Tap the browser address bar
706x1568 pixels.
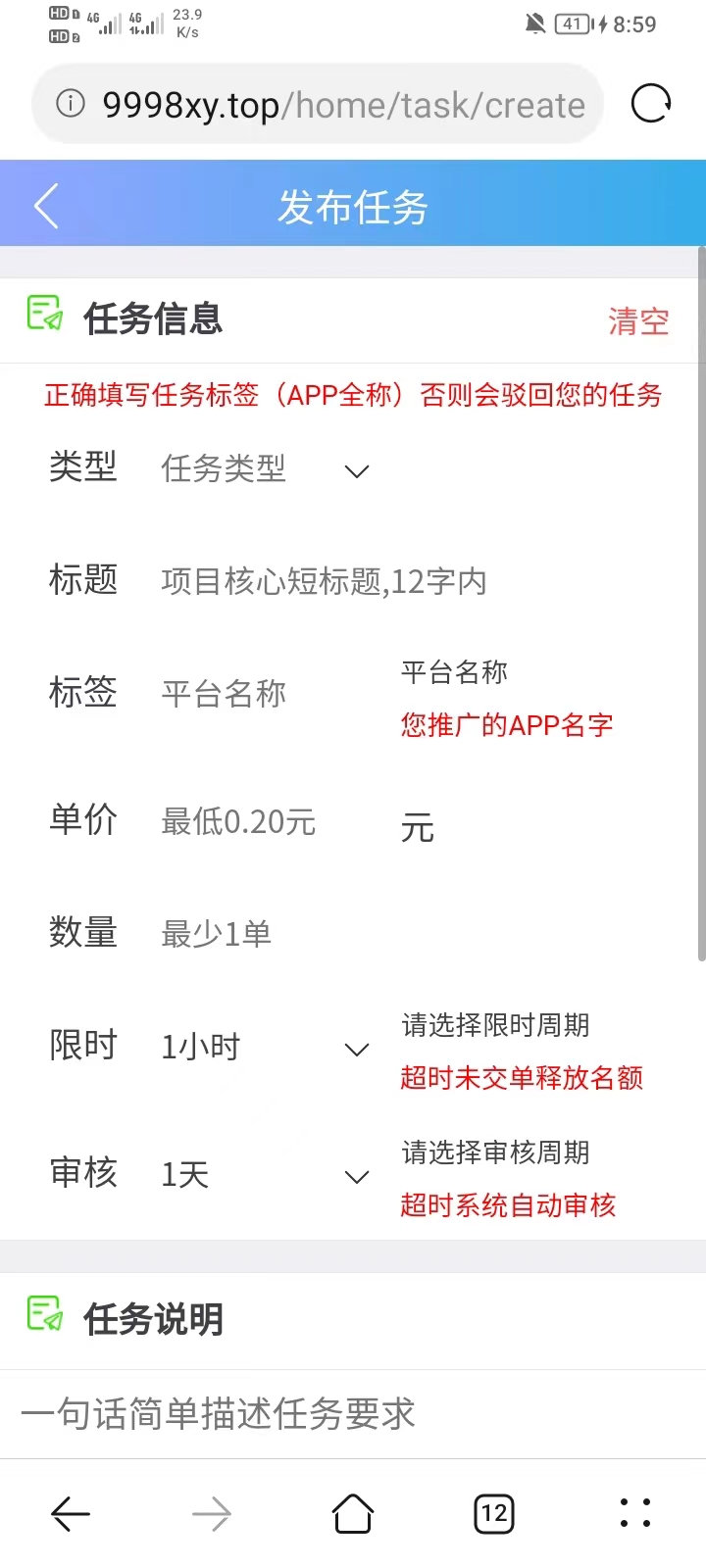click(x=333, y=105)
